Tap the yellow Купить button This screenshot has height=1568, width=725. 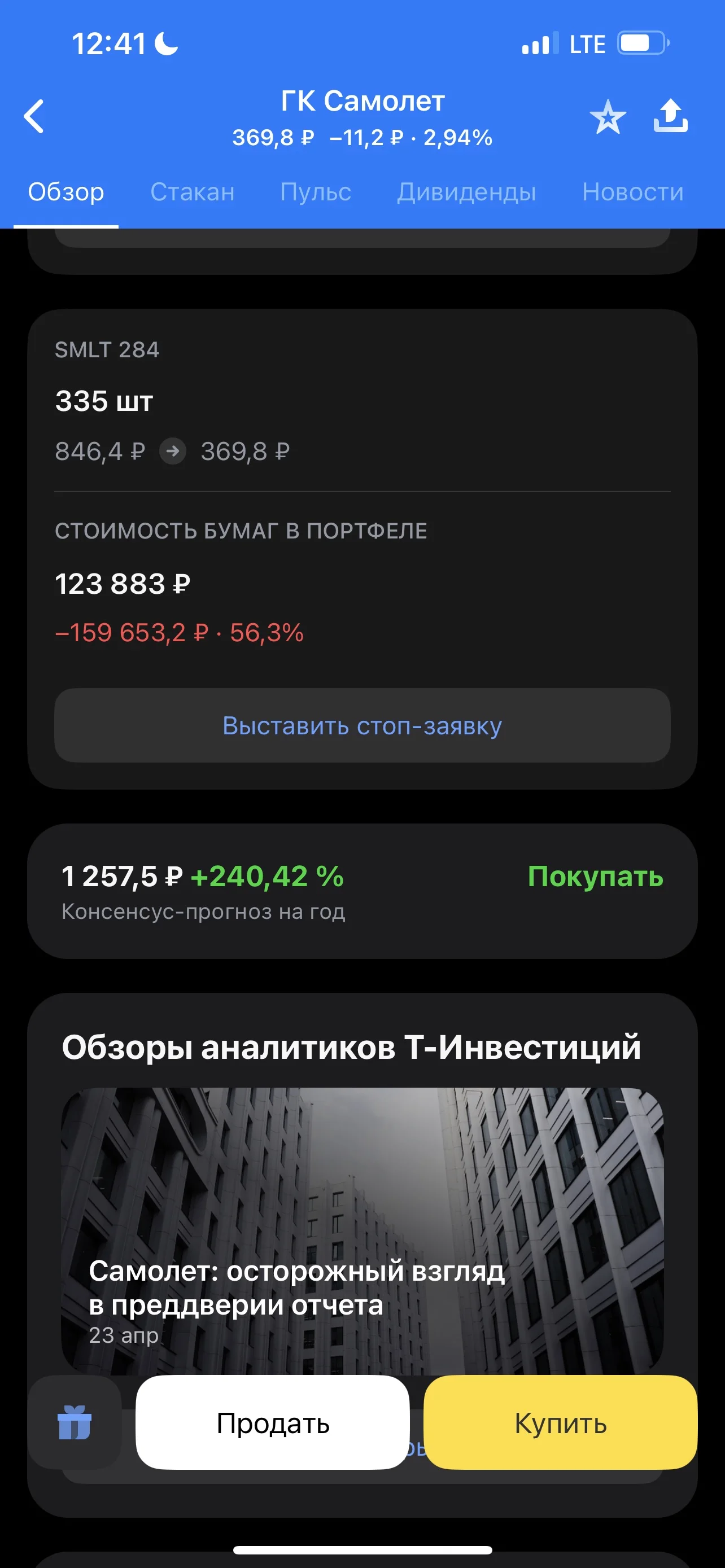coord(560,1422)
